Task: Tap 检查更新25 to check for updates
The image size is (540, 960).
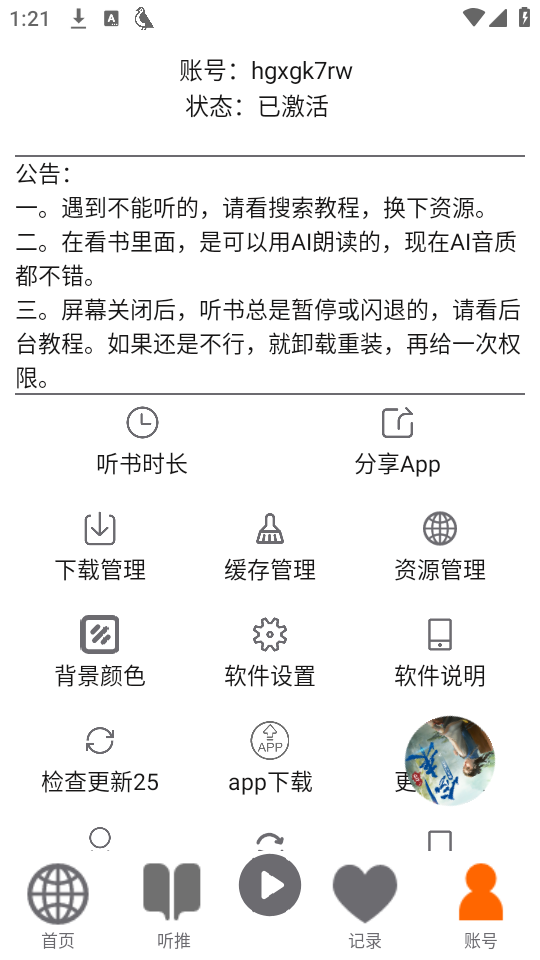Action: tap(100, 759)
